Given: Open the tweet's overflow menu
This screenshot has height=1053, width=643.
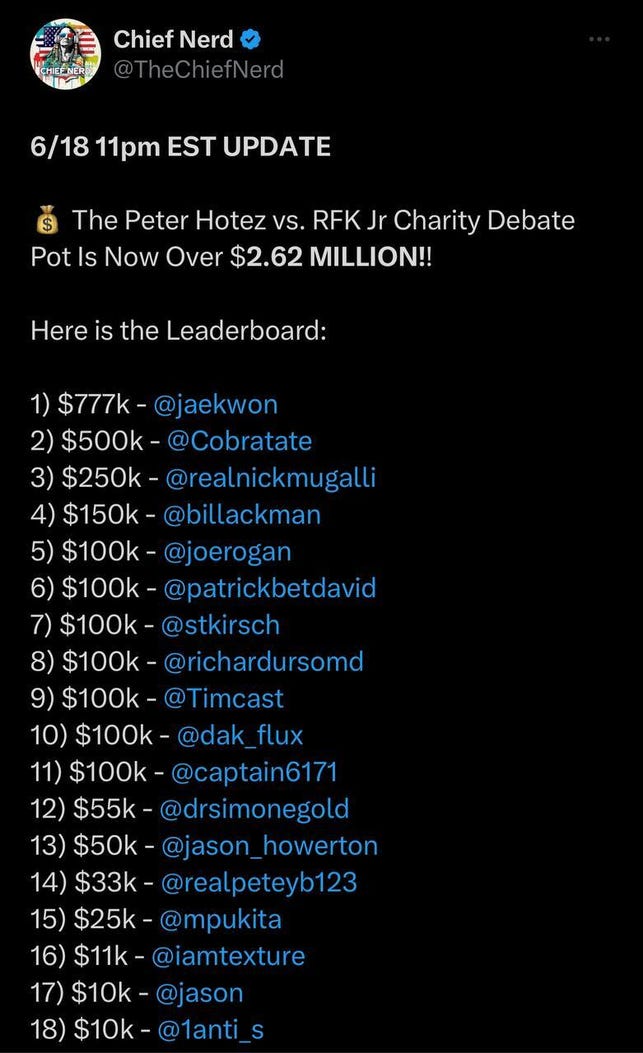Looking at the screenshot, I should (599, 40).
